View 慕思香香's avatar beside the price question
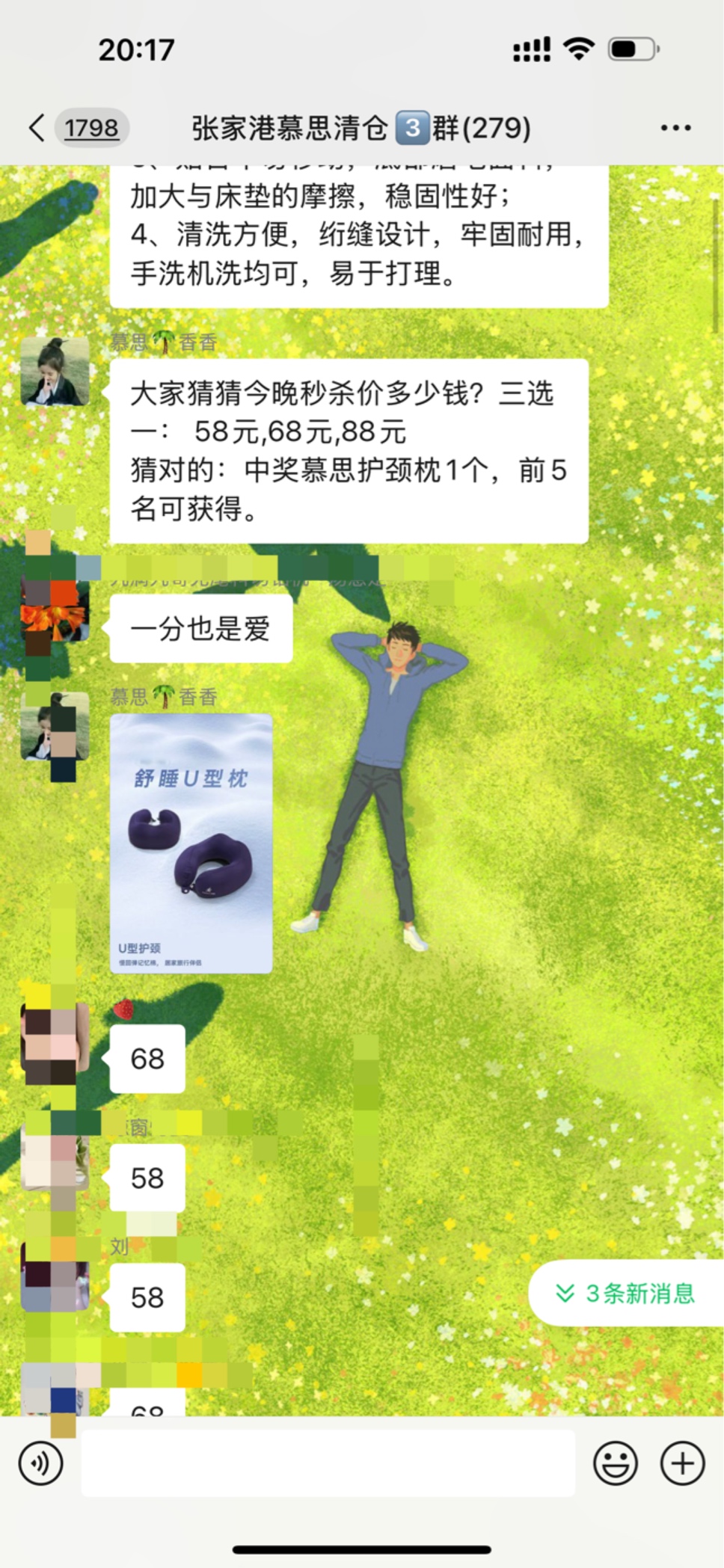The height and width of the screenshot is (1568, 724). point(55,371)
